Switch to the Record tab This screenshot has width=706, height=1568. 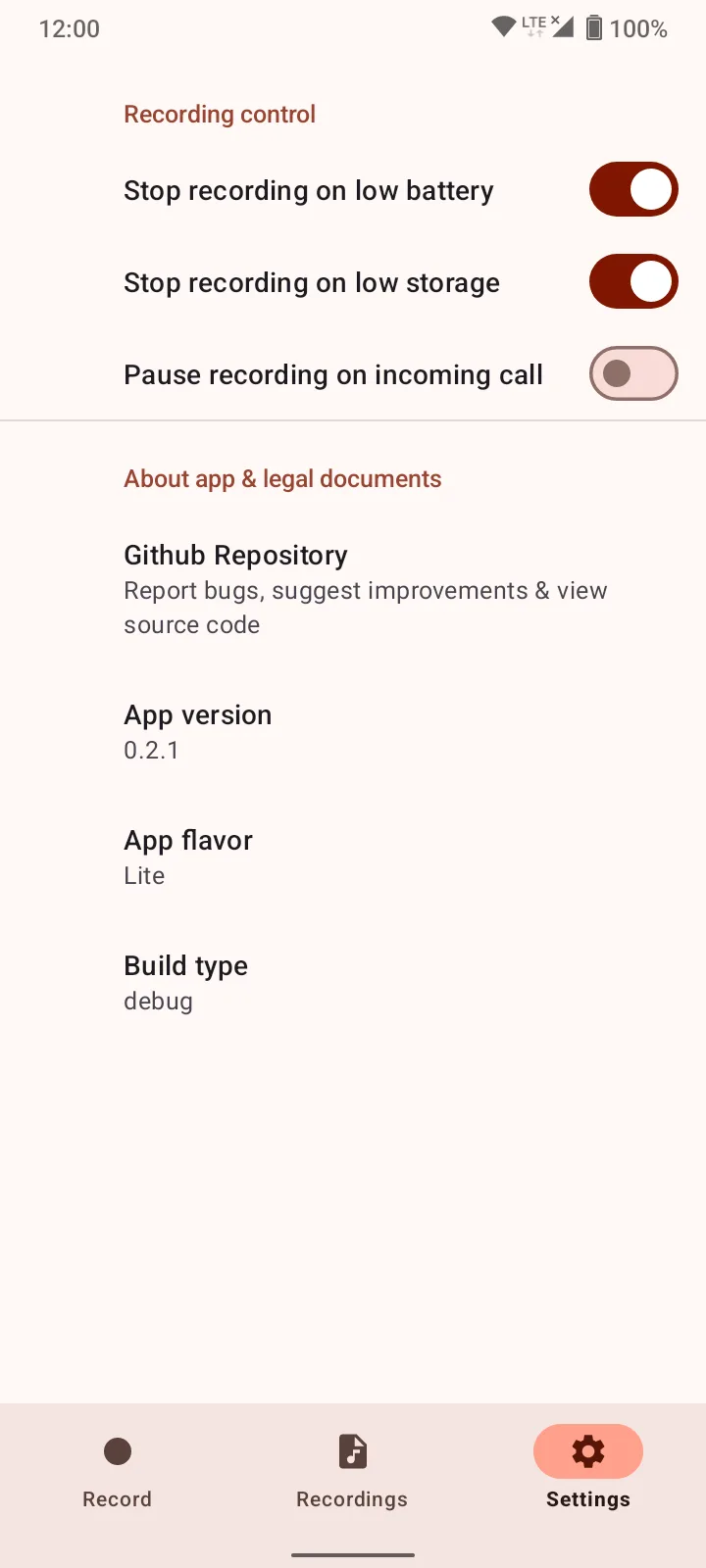tap(118, 1471)
